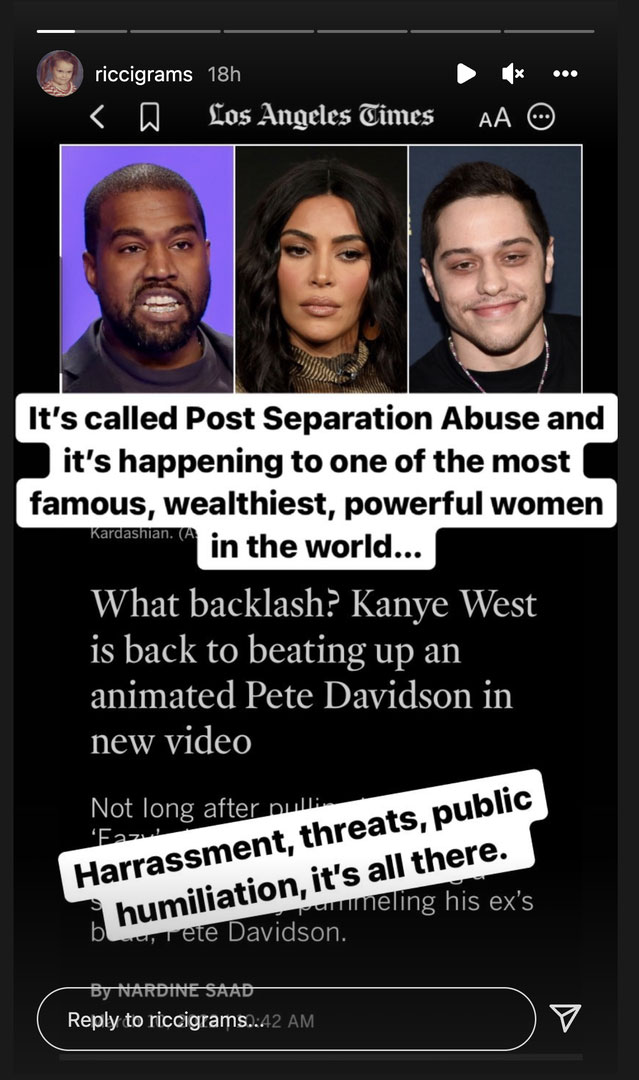
Task: Open riccigrams profile picture
Action: click(x=59, y=73)
